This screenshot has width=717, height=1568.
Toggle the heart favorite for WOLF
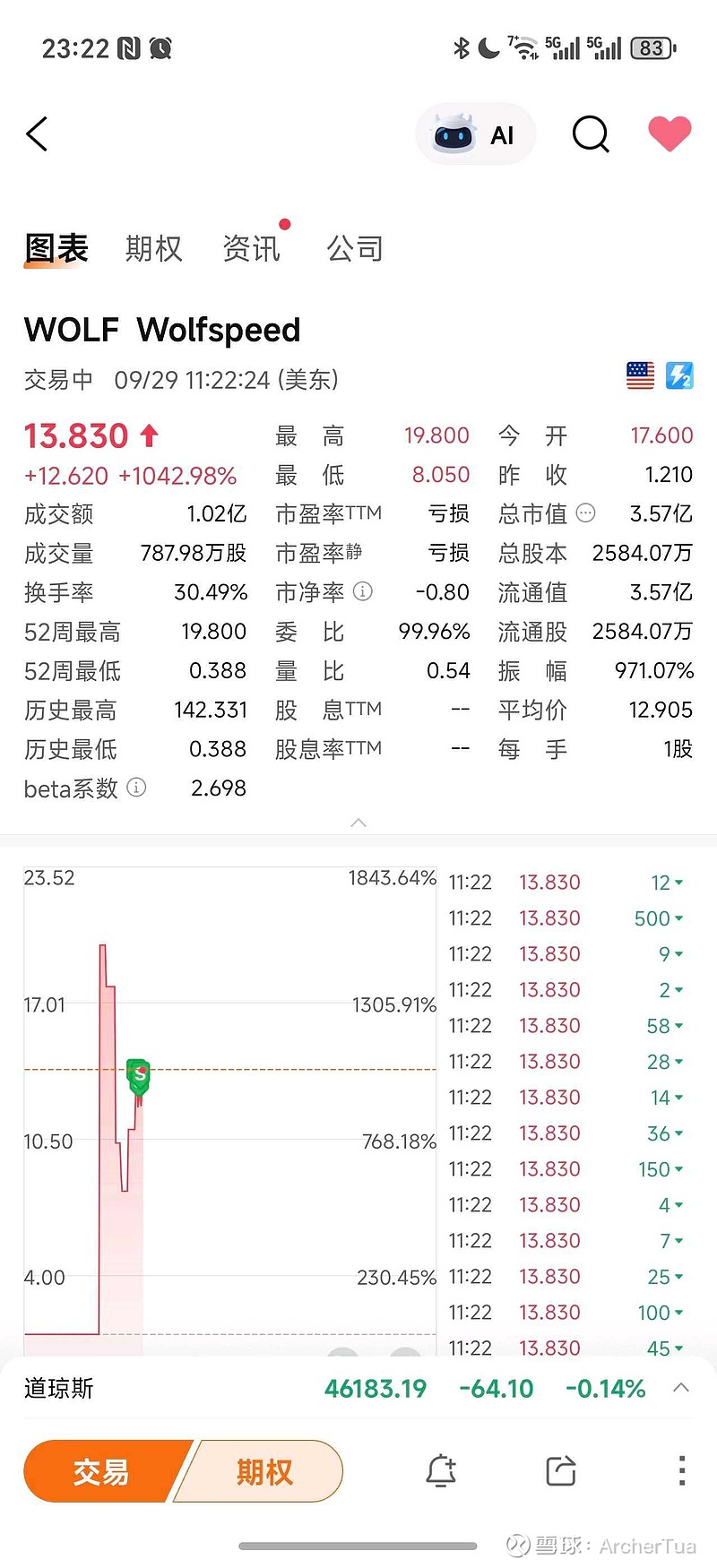tap(669, 134)
